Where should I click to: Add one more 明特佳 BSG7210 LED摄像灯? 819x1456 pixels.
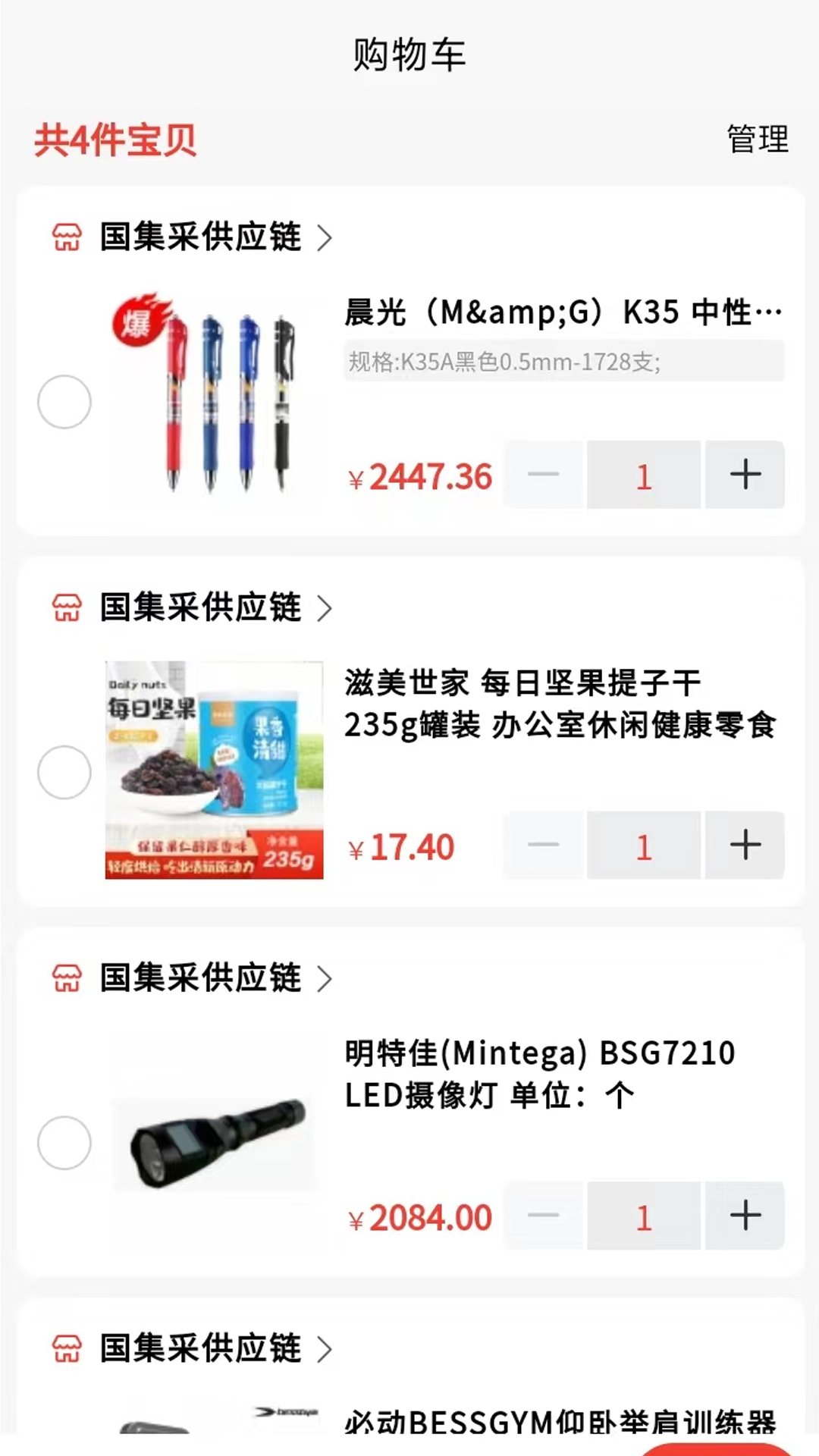(x=745, y=1216)
